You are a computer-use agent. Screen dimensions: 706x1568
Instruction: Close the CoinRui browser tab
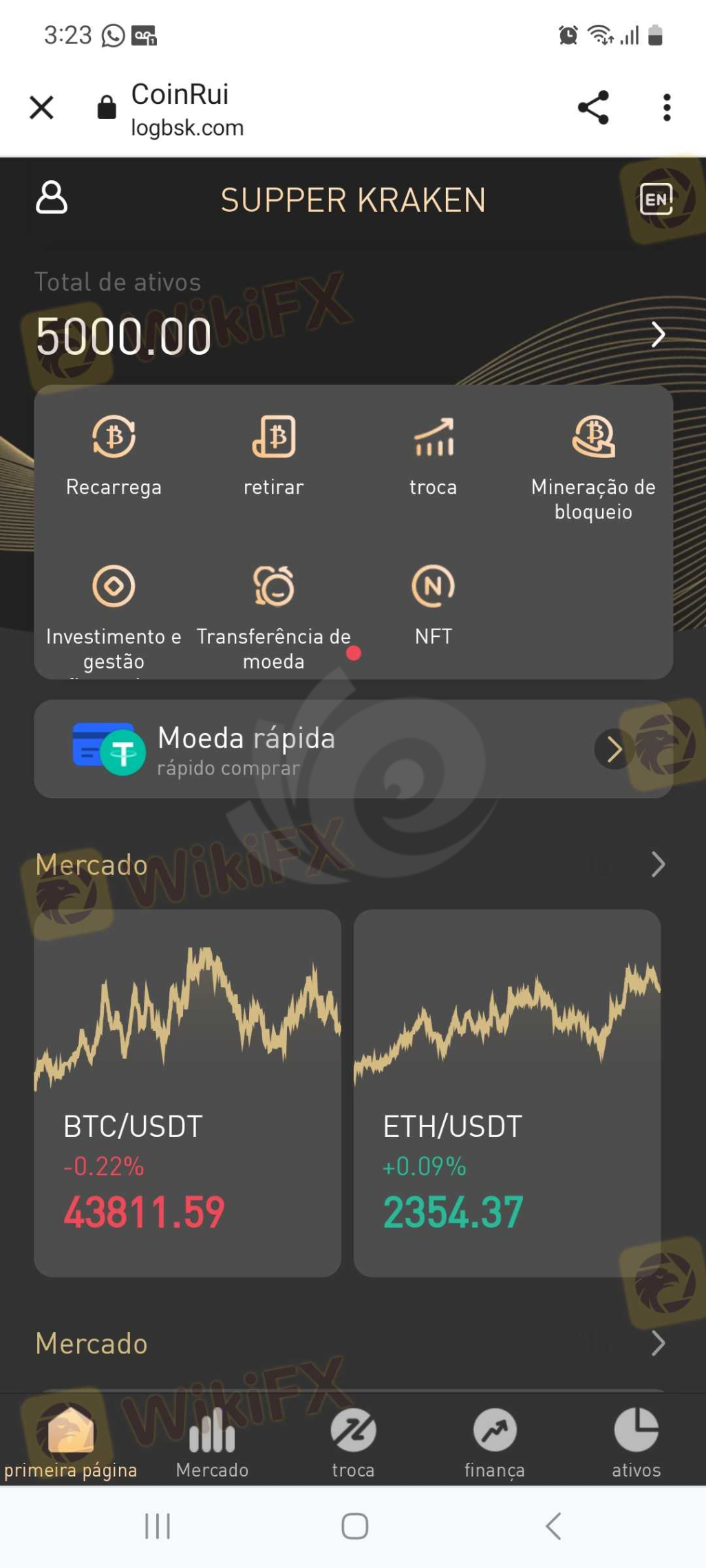click(x=42, y=107)
